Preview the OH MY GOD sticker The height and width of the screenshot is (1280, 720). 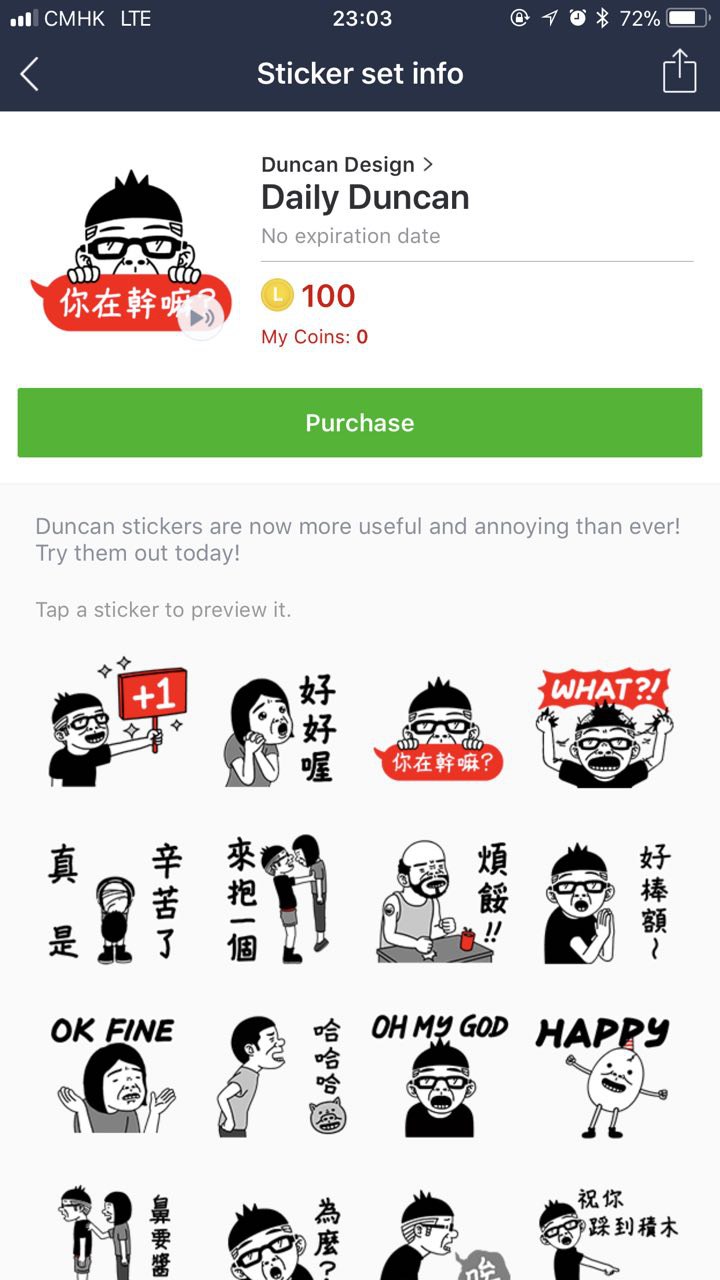(440, 1075)
